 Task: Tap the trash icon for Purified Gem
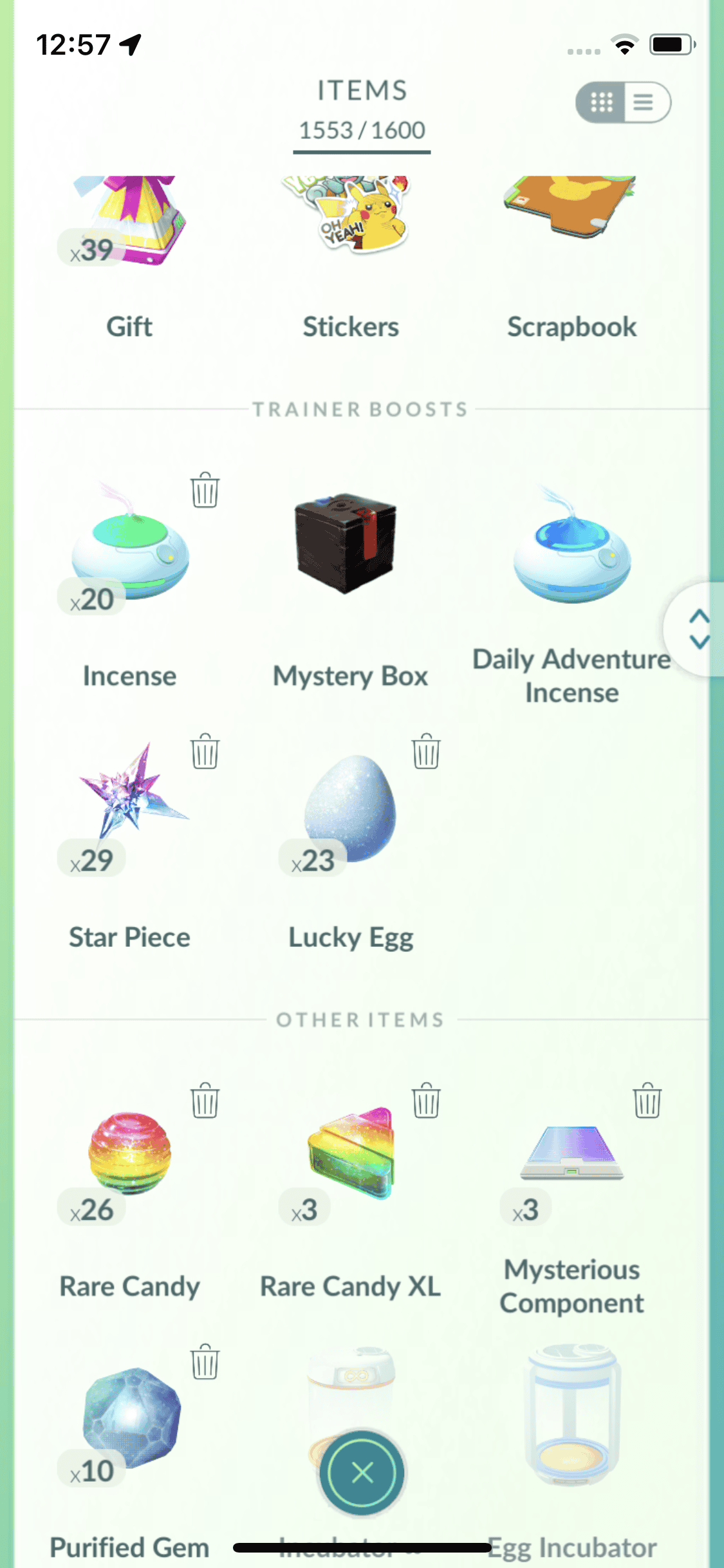pos(205,1361)
